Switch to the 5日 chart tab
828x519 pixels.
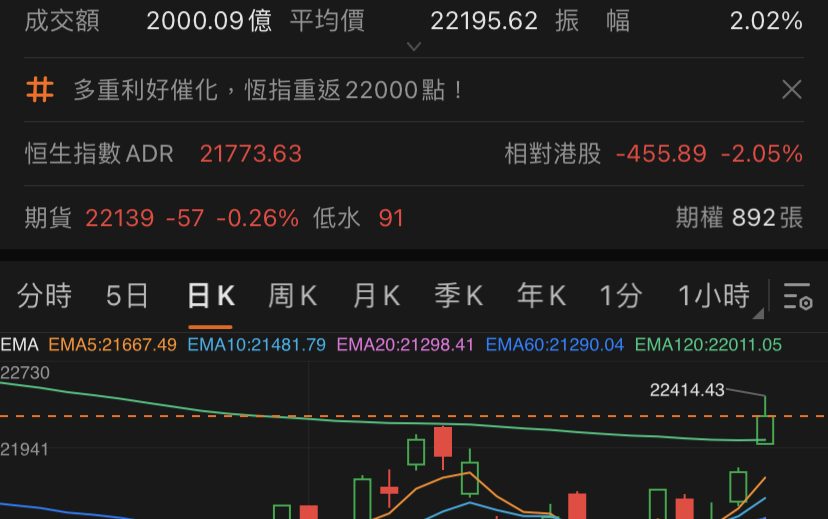(127, 296)
